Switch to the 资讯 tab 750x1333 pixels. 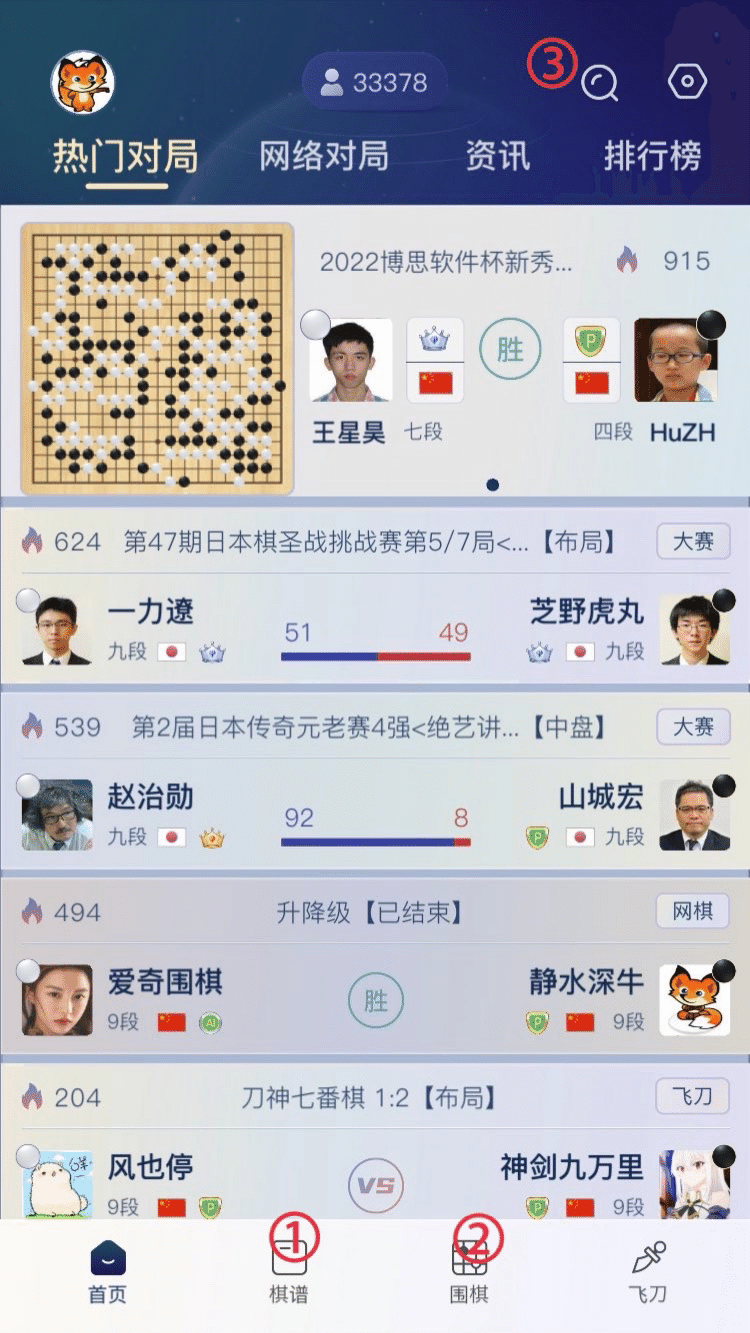point(497,156)
